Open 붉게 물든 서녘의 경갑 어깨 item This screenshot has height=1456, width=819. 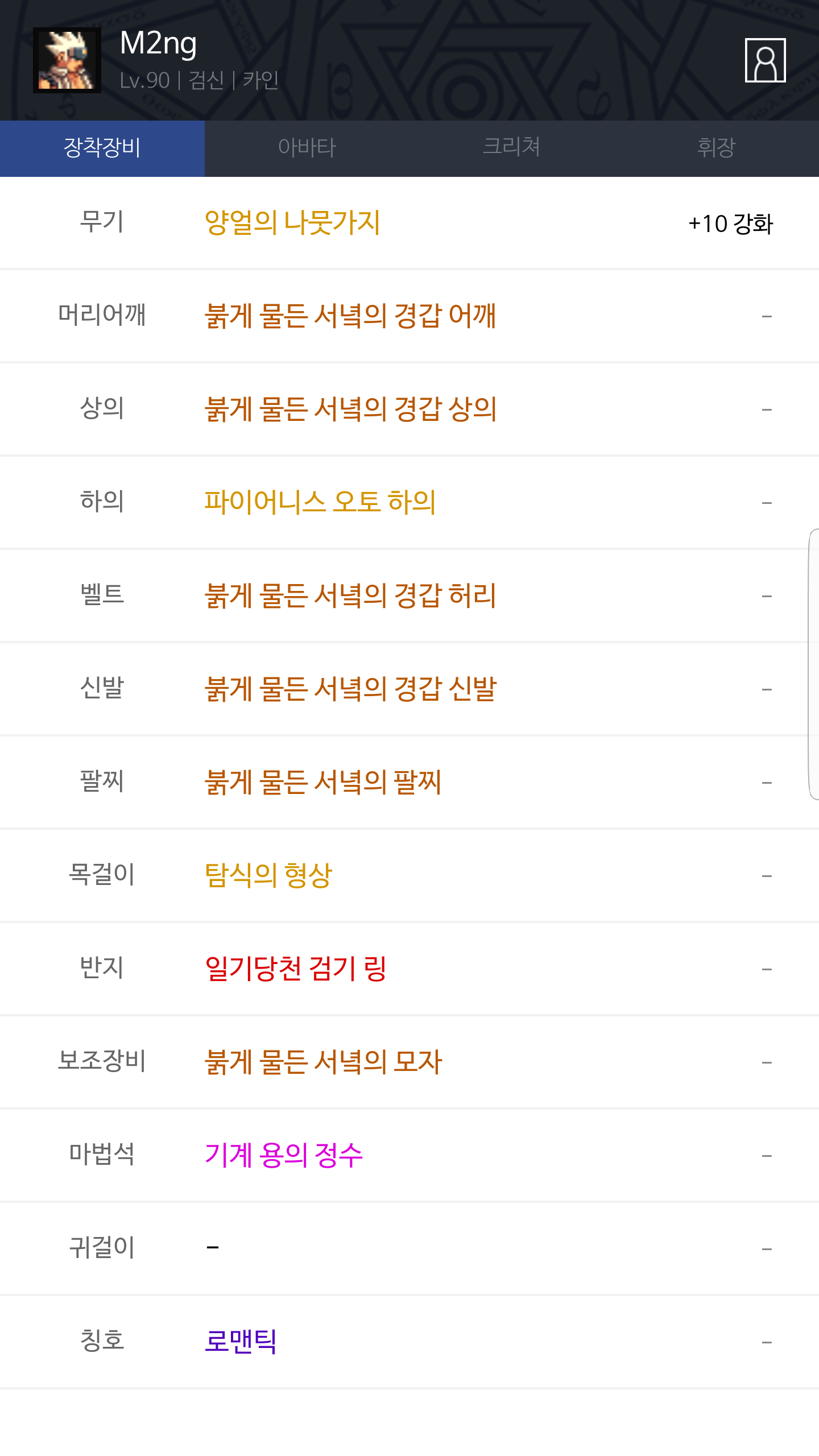[350, 316]
